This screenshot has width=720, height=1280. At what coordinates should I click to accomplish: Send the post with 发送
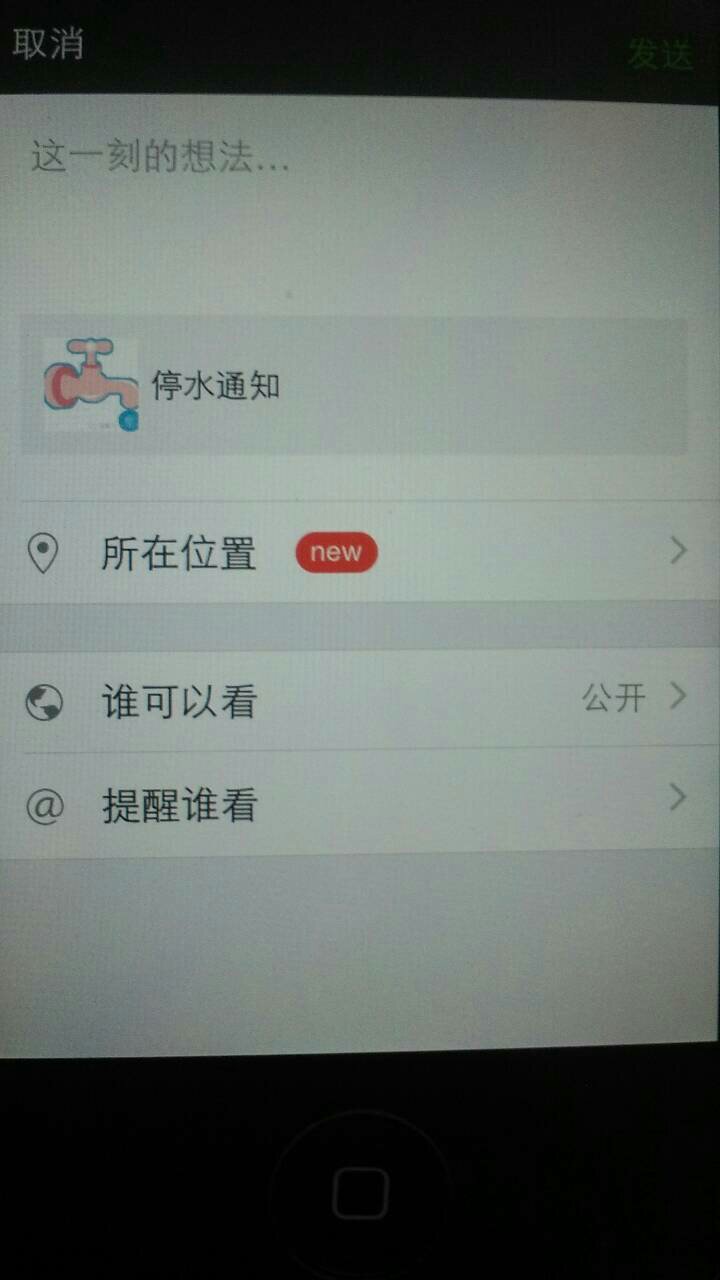659,54
